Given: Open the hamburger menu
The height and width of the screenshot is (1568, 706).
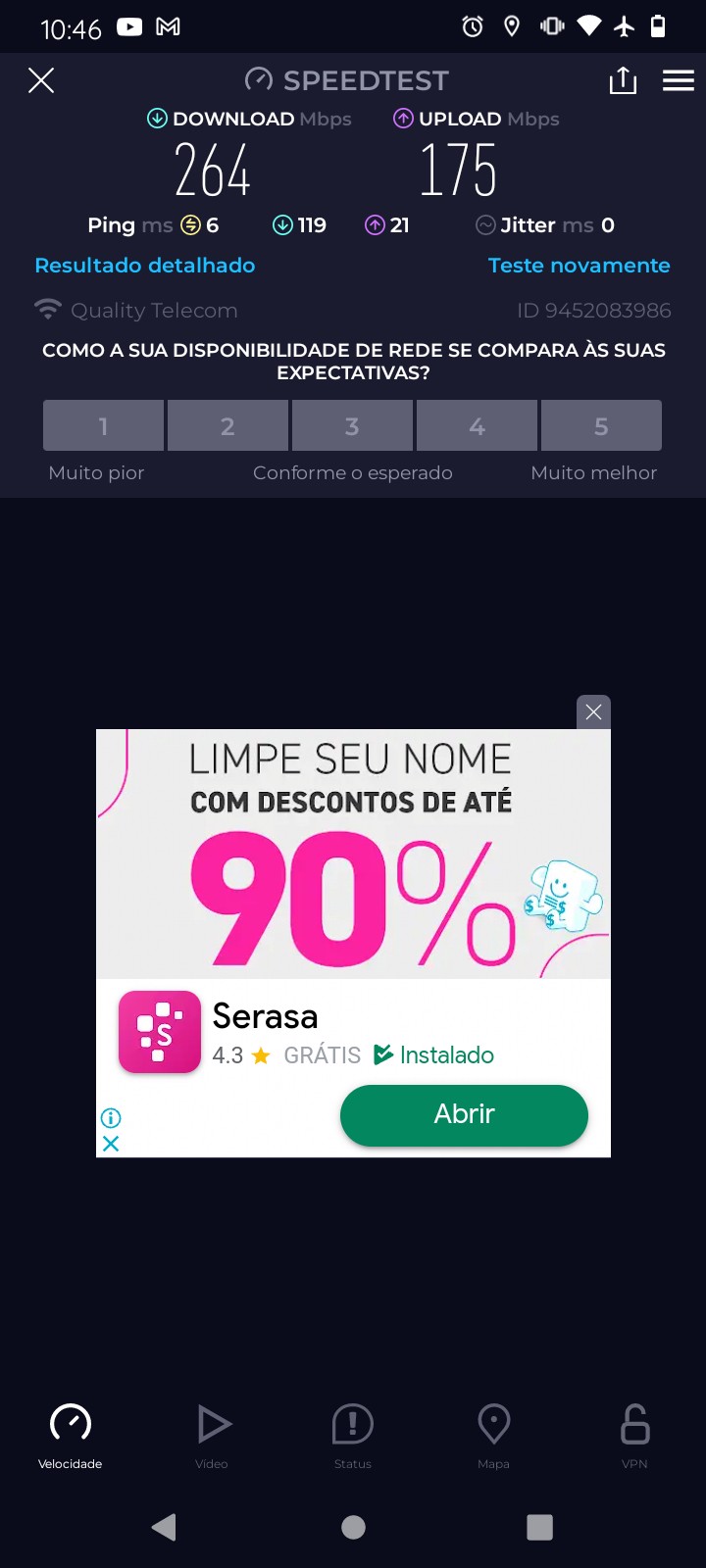Looking at the screenshot, I should point(678,80).
